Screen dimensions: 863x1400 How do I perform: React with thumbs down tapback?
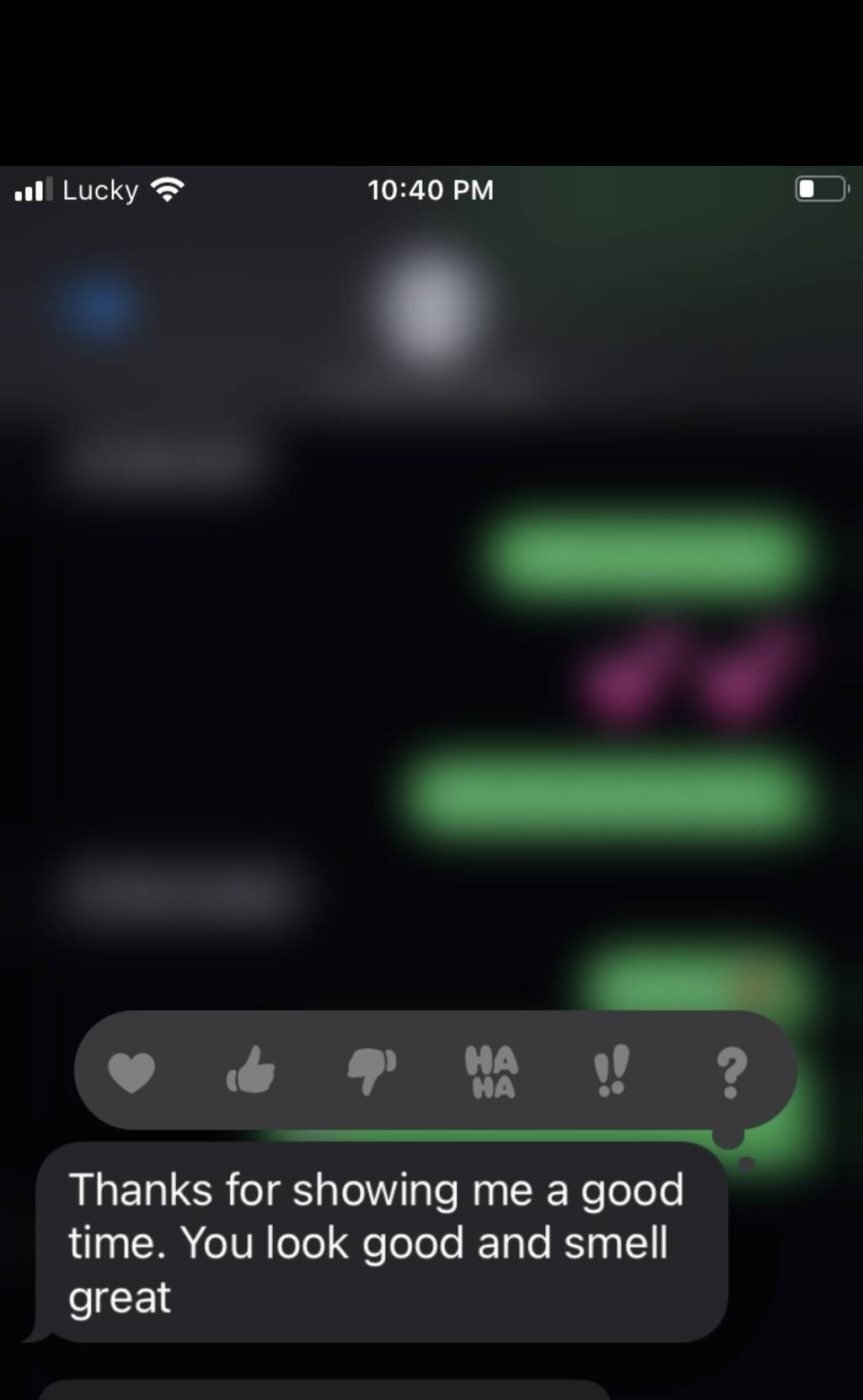coord(372,1071)
